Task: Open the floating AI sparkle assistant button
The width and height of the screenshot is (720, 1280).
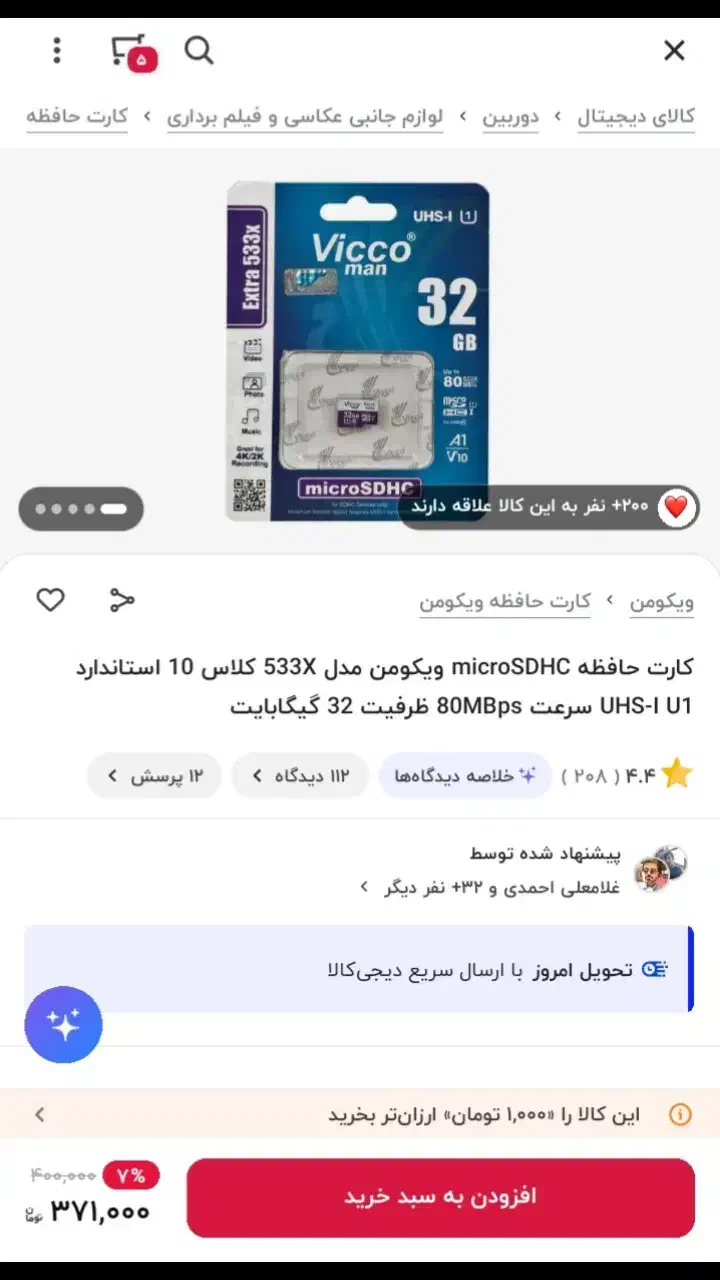Action: [64, 1024]
